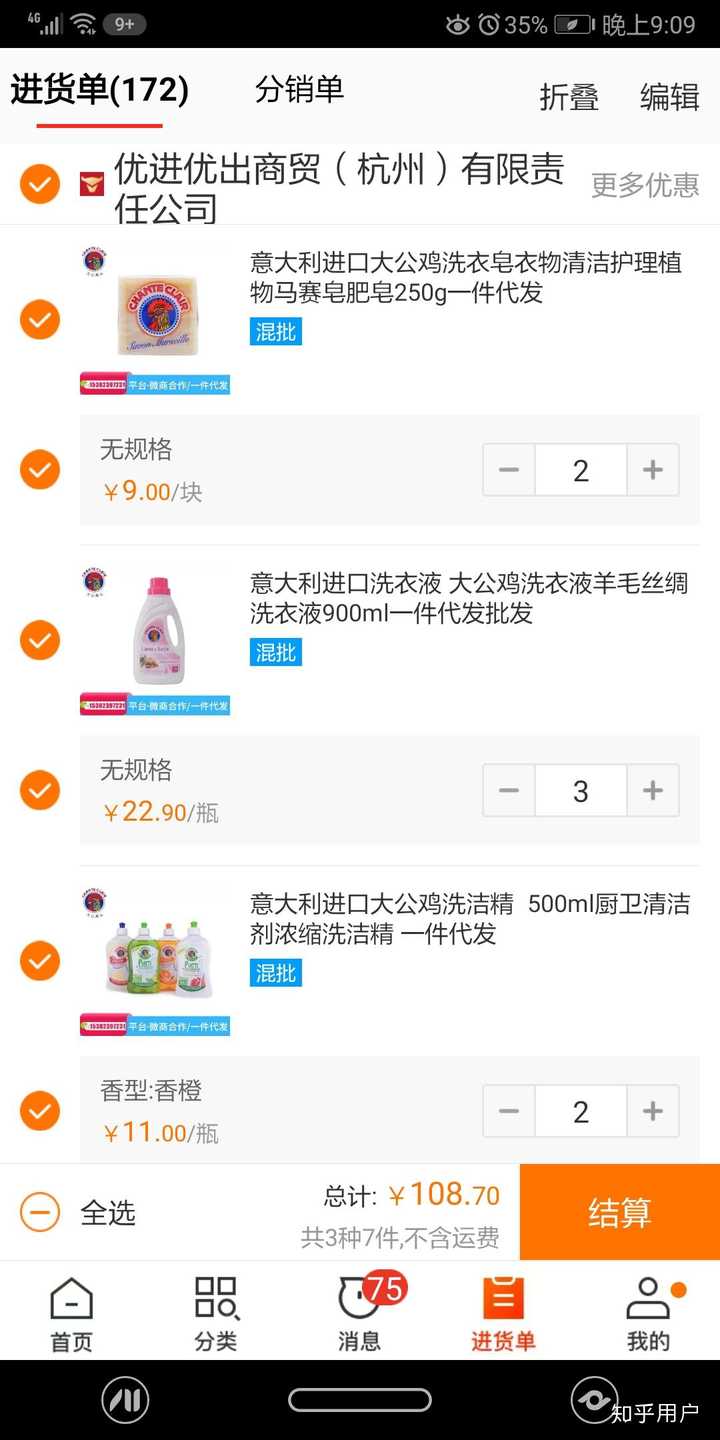
Task: Toggle the 全选 select-all checkbox
Action: click(x=40, y=1213)
